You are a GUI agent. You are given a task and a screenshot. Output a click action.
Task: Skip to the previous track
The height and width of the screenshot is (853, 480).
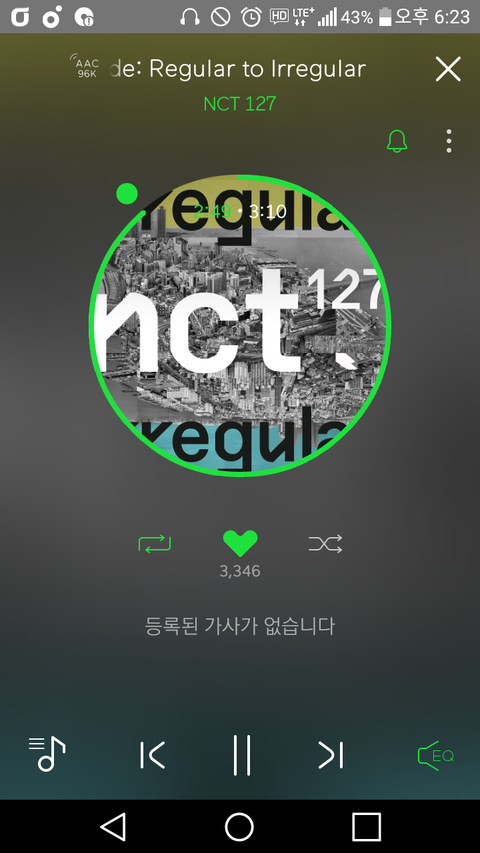click(152, 755)
